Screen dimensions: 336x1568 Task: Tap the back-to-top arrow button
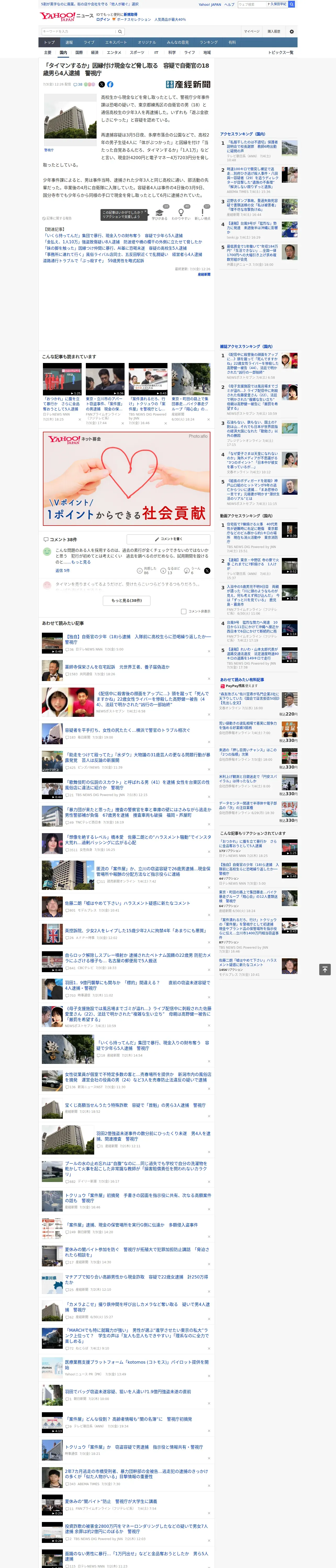coord(325,970)
